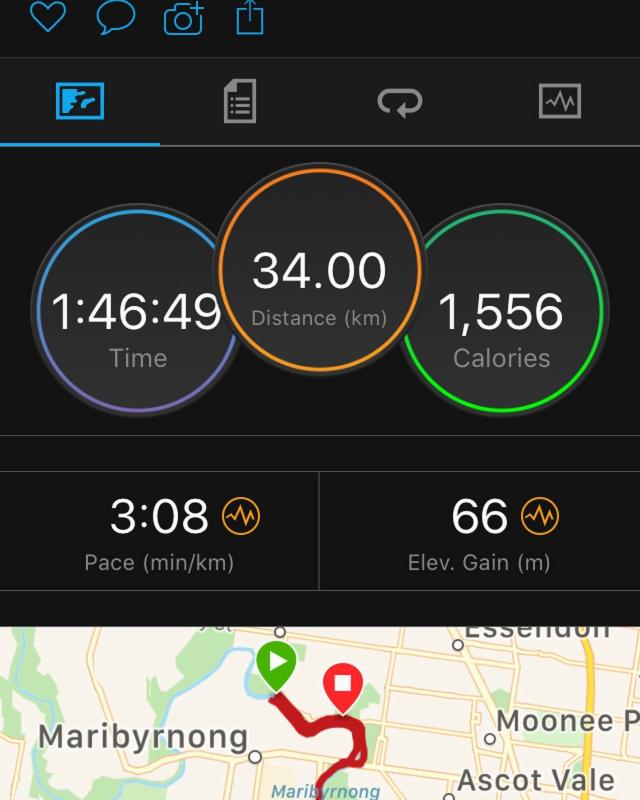Open the route map

click(320, 714)
